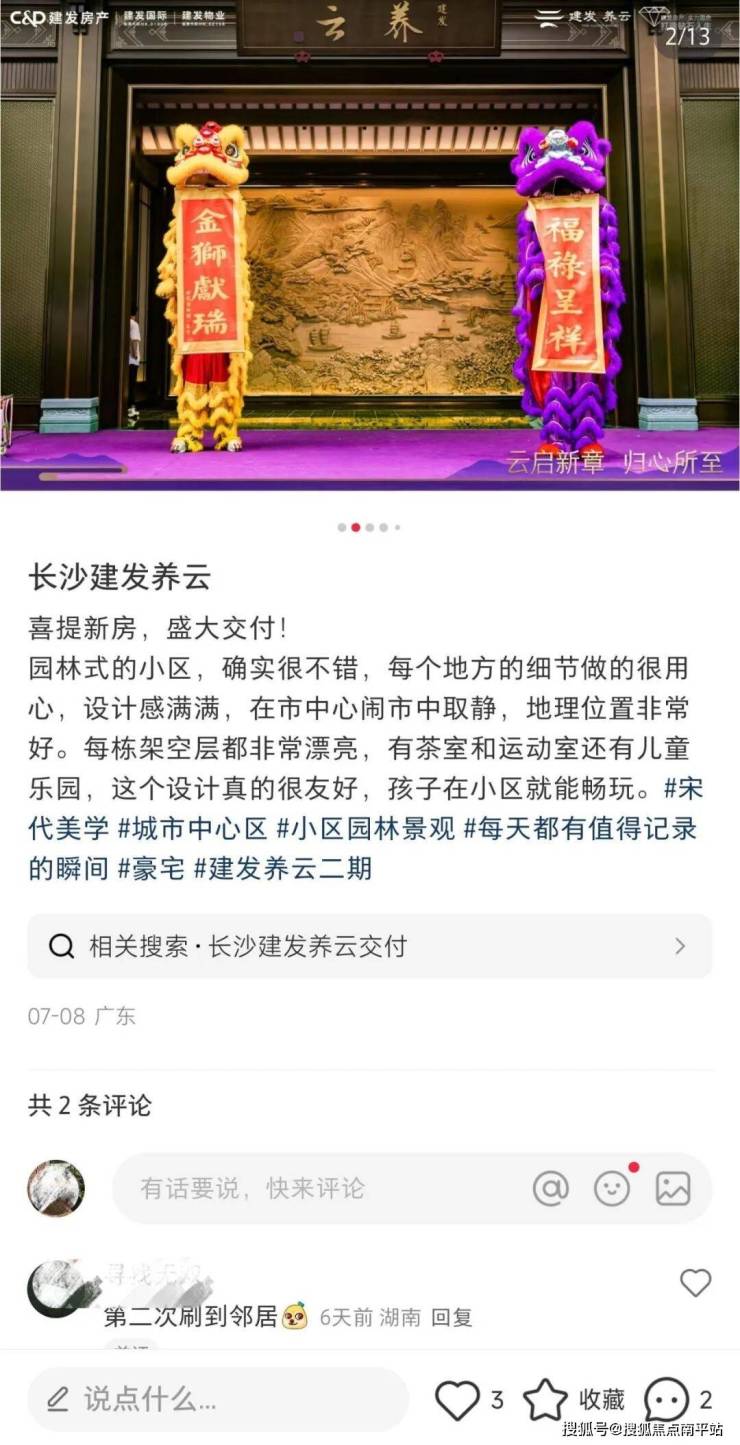Like the comment 第二次刷到邻居
Viewport: 740px width, 1445px height.
coord(695,1283)
